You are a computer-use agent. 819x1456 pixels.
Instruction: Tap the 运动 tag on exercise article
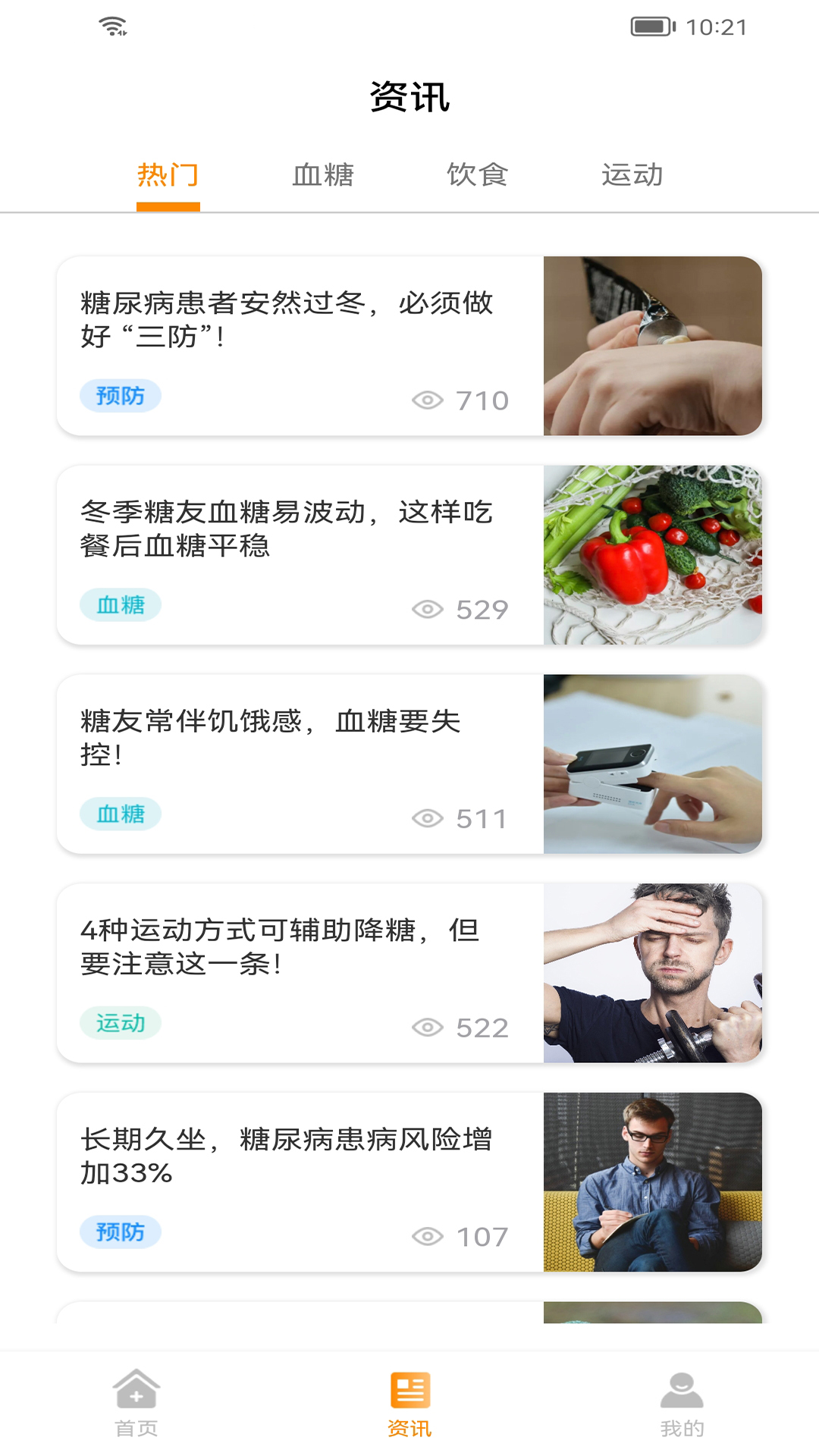(x=121, y=1023)
